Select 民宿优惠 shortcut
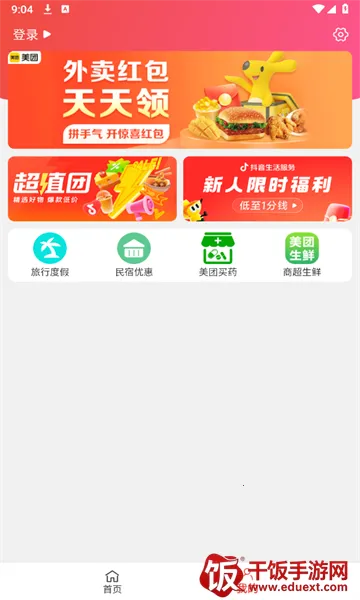 coord(134,255)
